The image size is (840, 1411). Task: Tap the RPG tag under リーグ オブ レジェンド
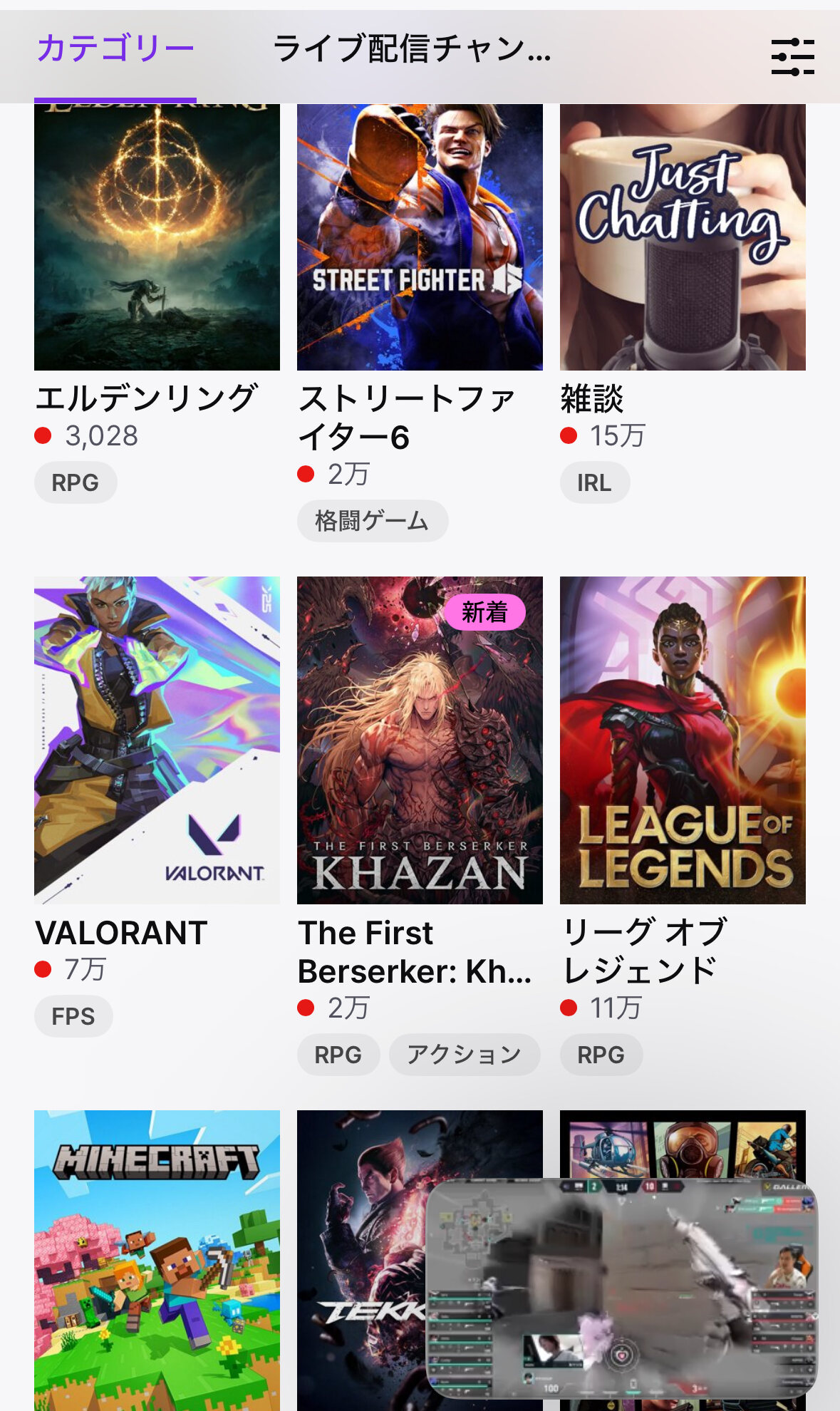601,1055
